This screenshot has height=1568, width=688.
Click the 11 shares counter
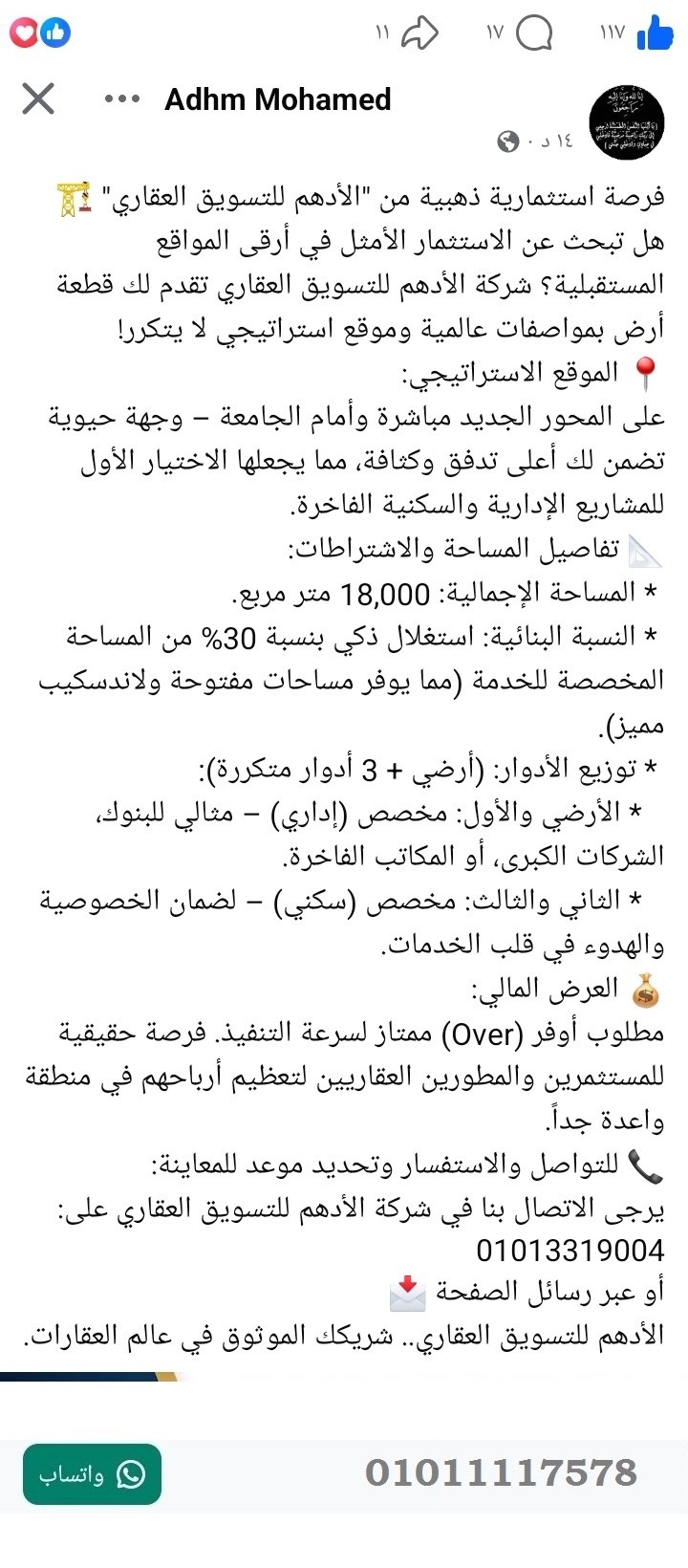coord(380,32)
